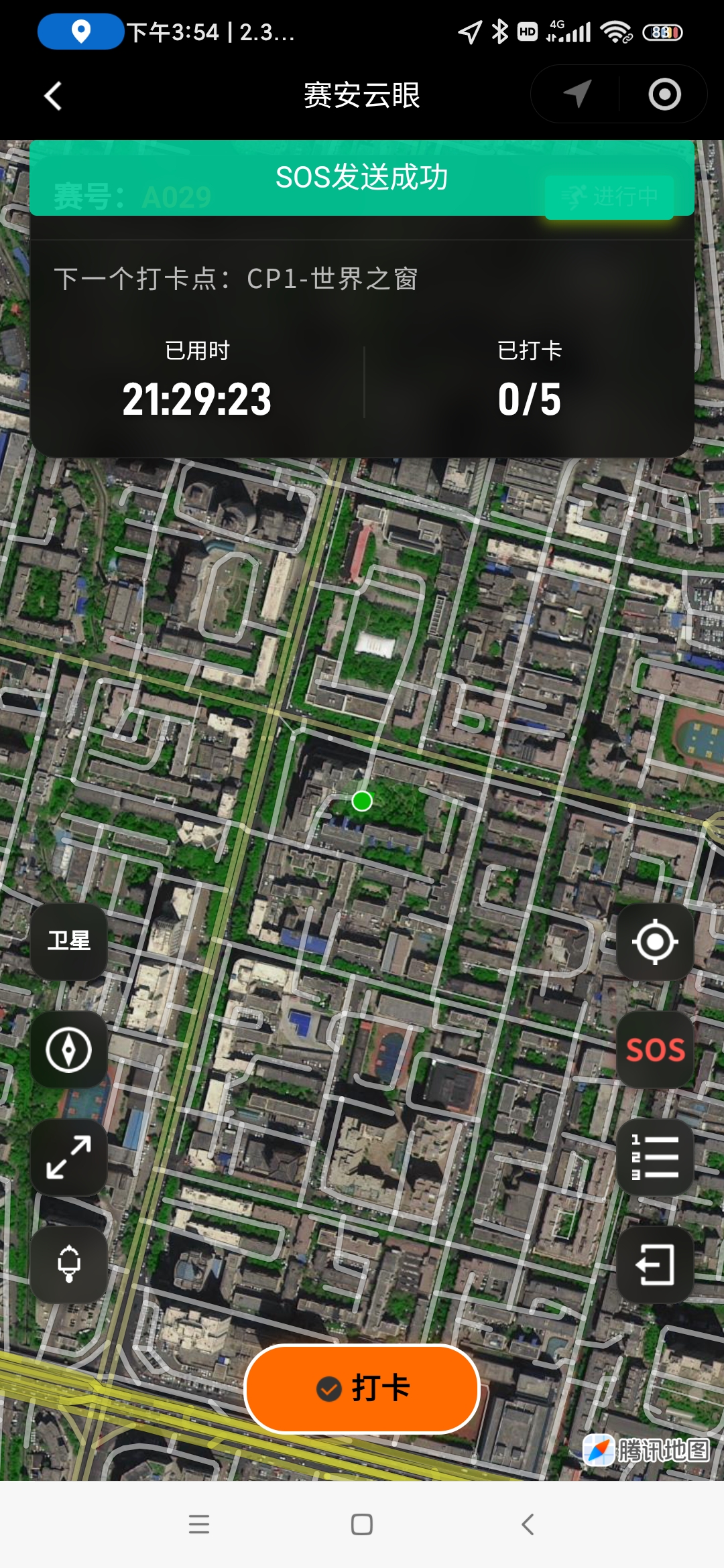Exit the race with the exit icon

(655, 1264)
